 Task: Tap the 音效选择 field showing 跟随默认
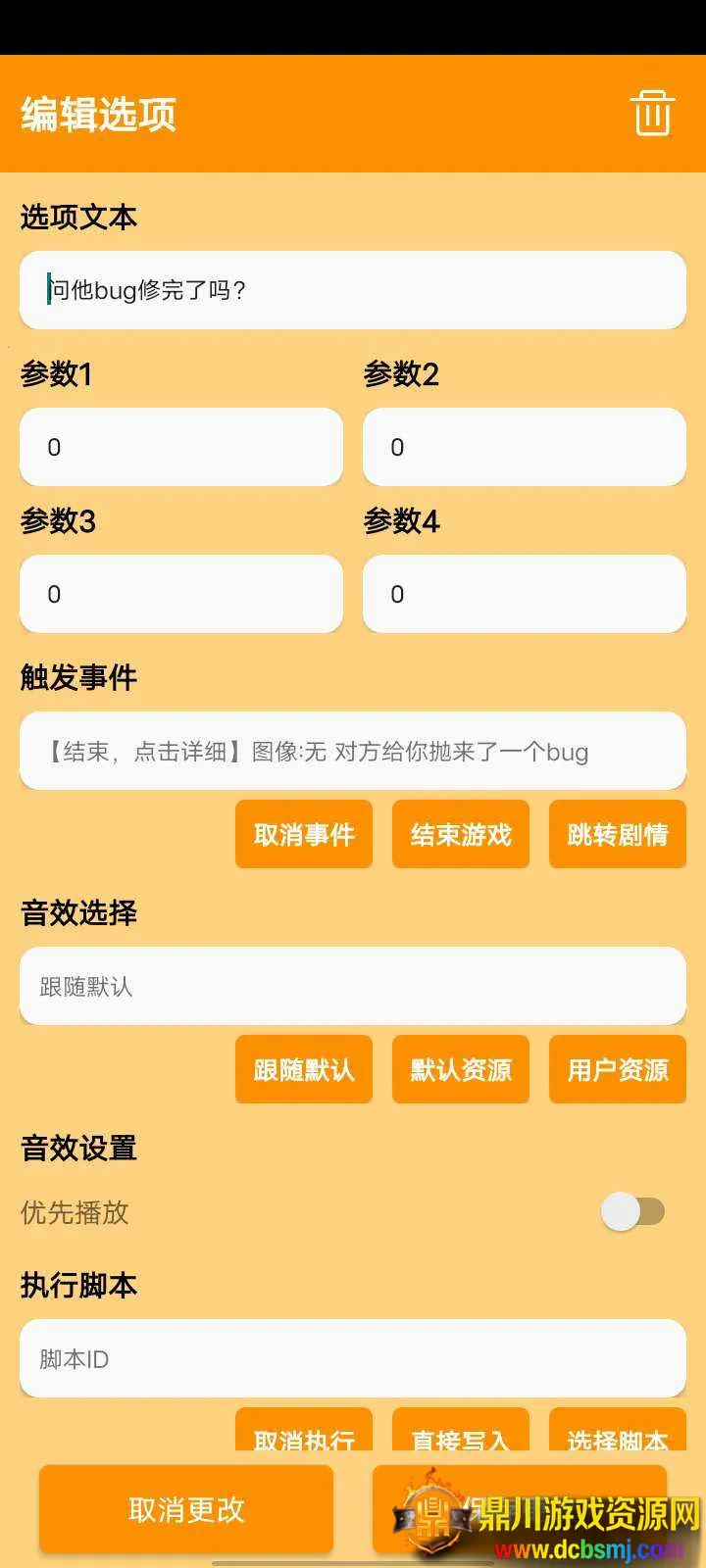pyautogui.click(x=353, y=986)
